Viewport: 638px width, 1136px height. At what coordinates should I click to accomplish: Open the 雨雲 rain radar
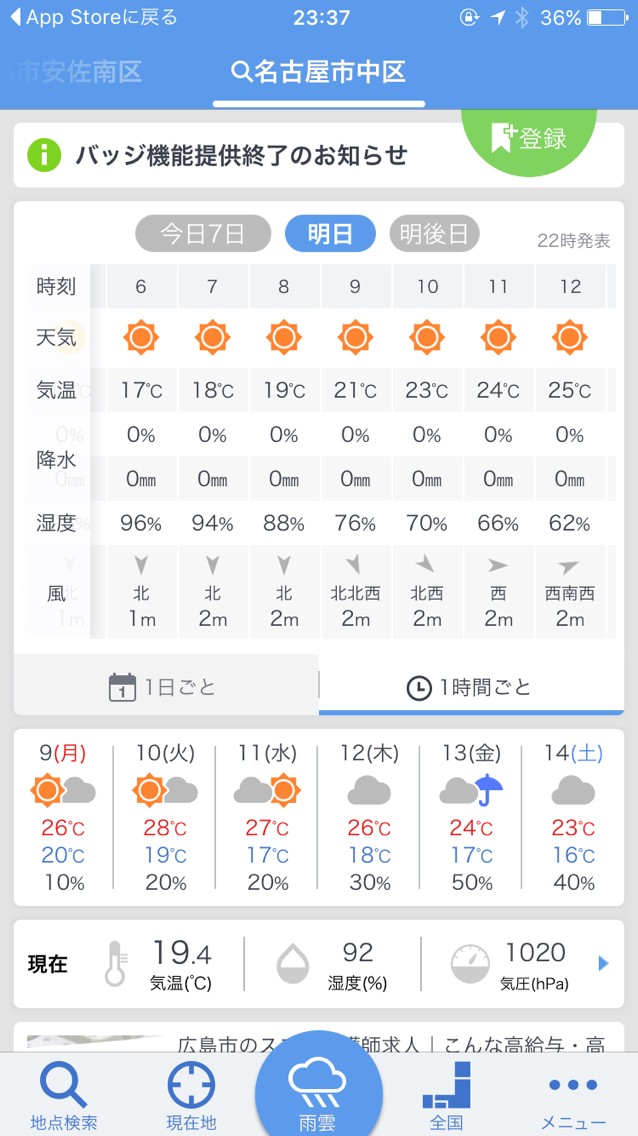point(318,1092)
